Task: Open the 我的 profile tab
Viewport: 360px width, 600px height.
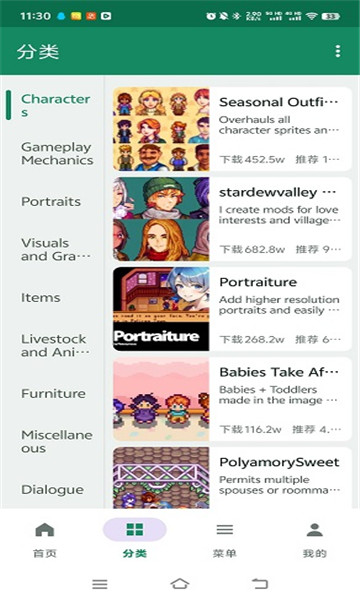Action: pyautogui.click(x=314, y=540)
